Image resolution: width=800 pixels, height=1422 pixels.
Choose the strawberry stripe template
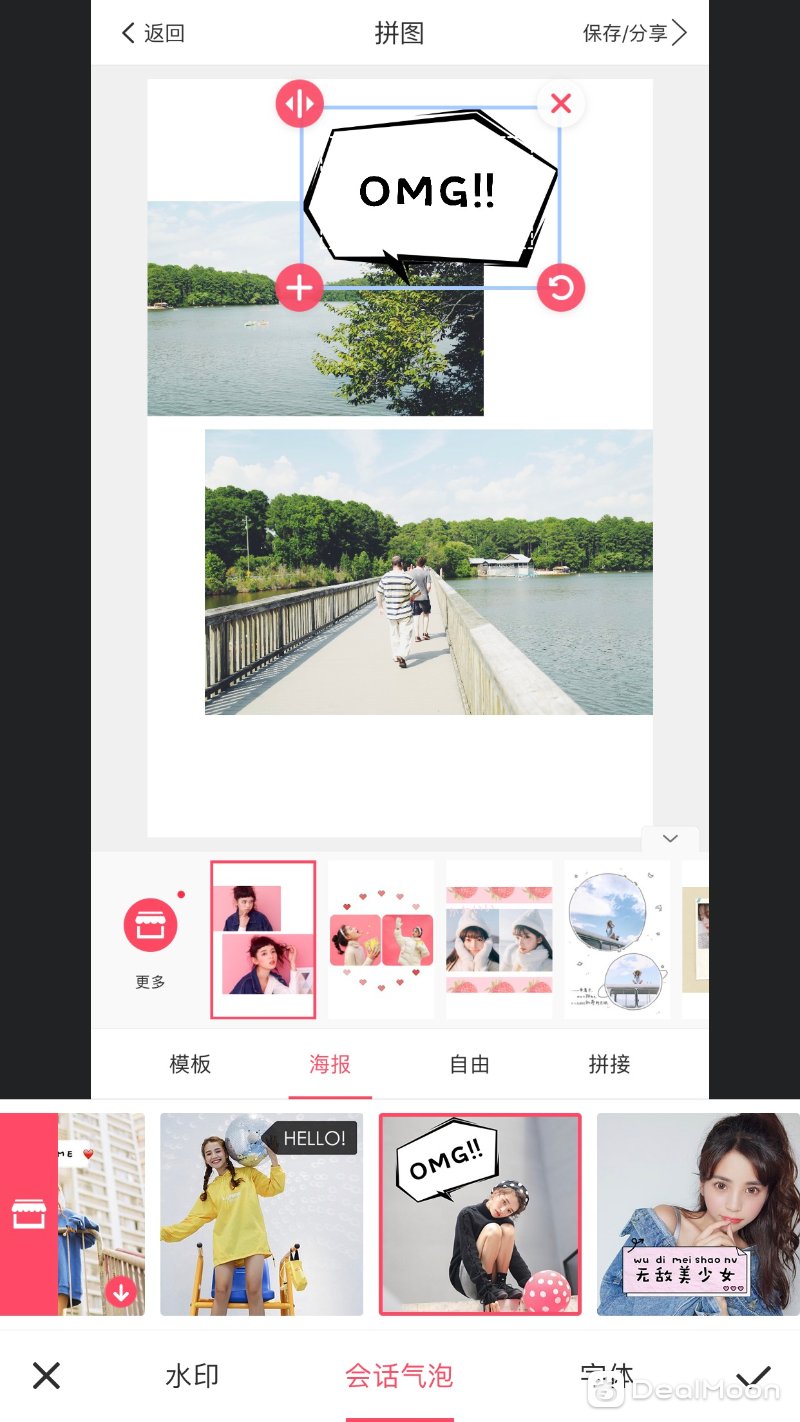[499, 940]
